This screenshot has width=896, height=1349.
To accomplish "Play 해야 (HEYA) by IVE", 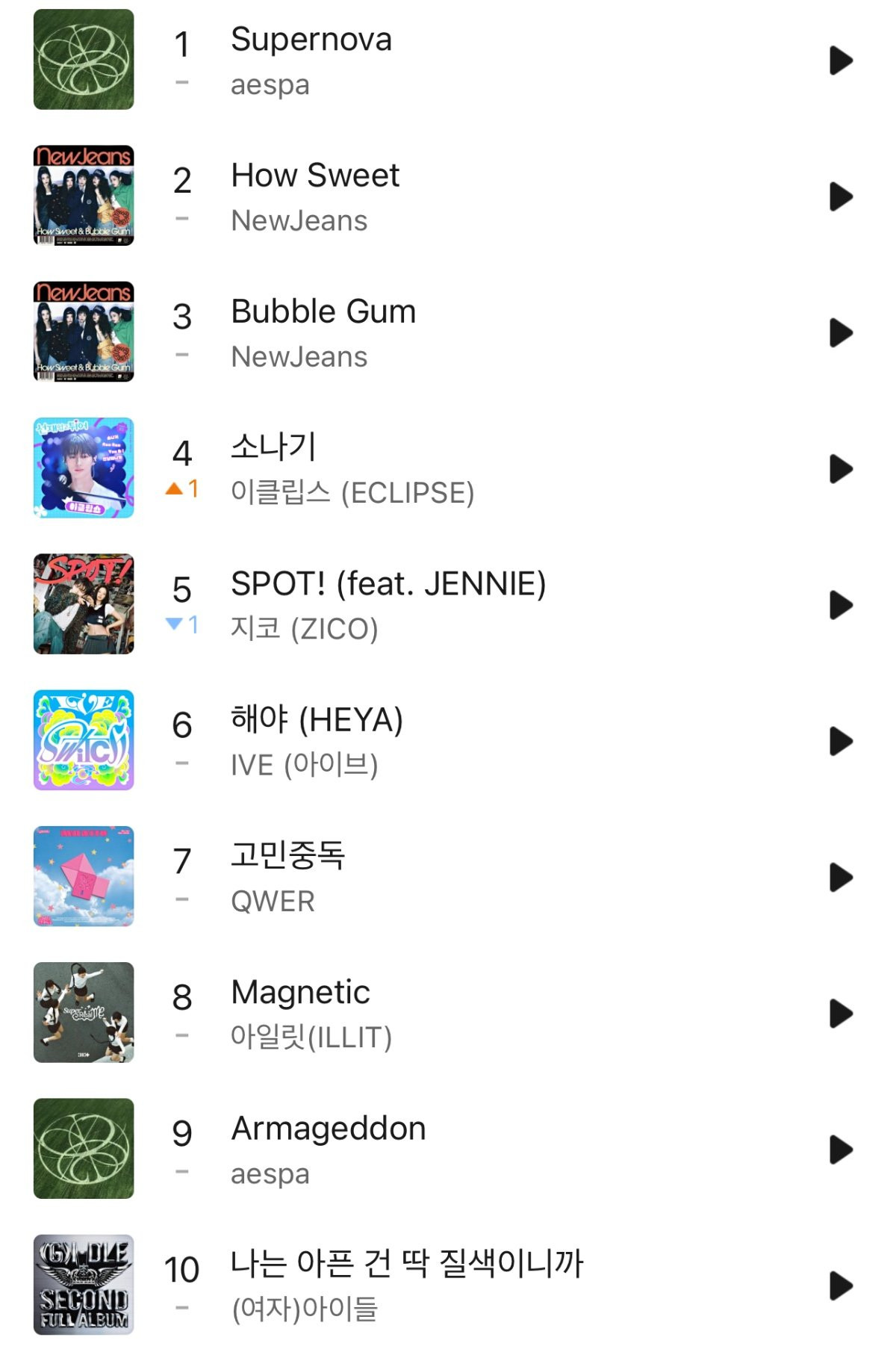I will pos(841,741).
